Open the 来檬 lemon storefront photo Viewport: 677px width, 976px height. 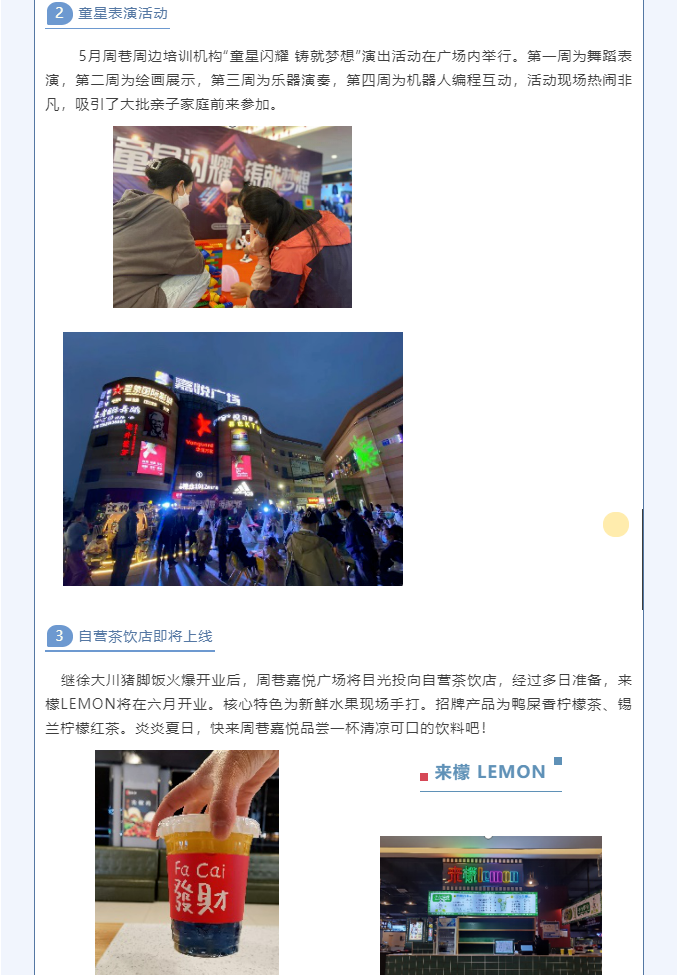click(491, 905)
